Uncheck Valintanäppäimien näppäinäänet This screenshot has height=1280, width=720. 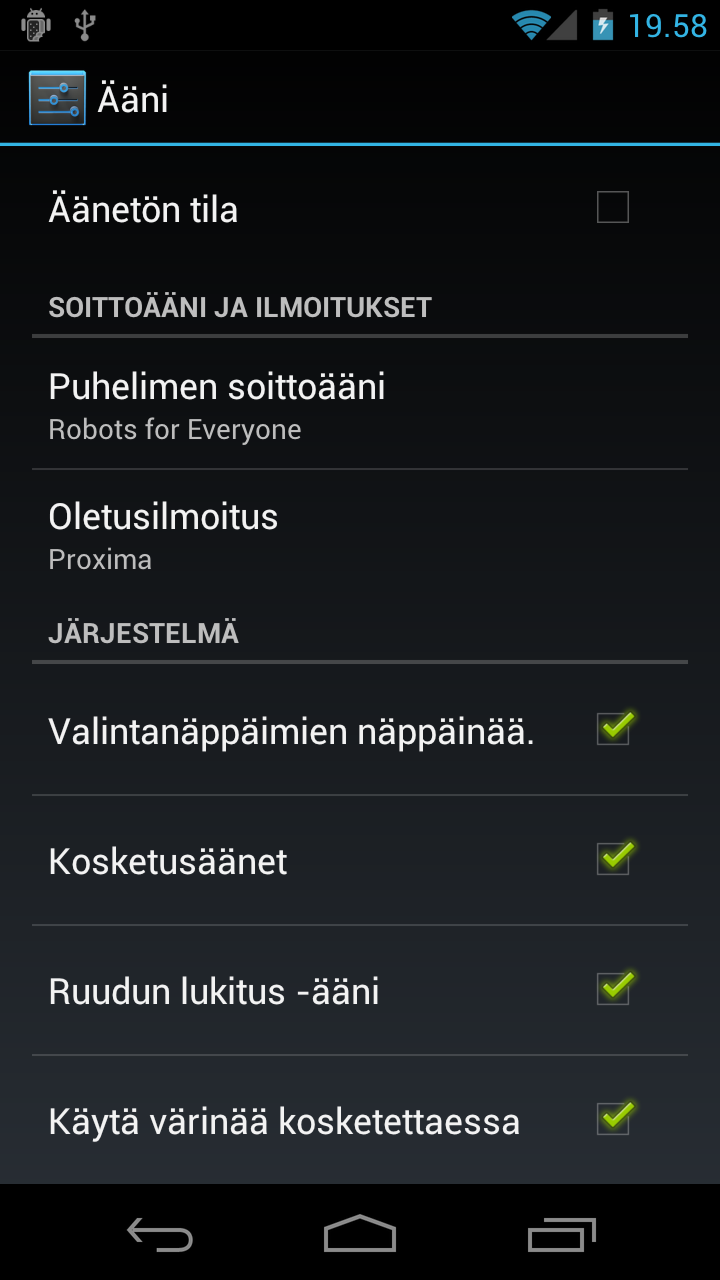point(614,728)
